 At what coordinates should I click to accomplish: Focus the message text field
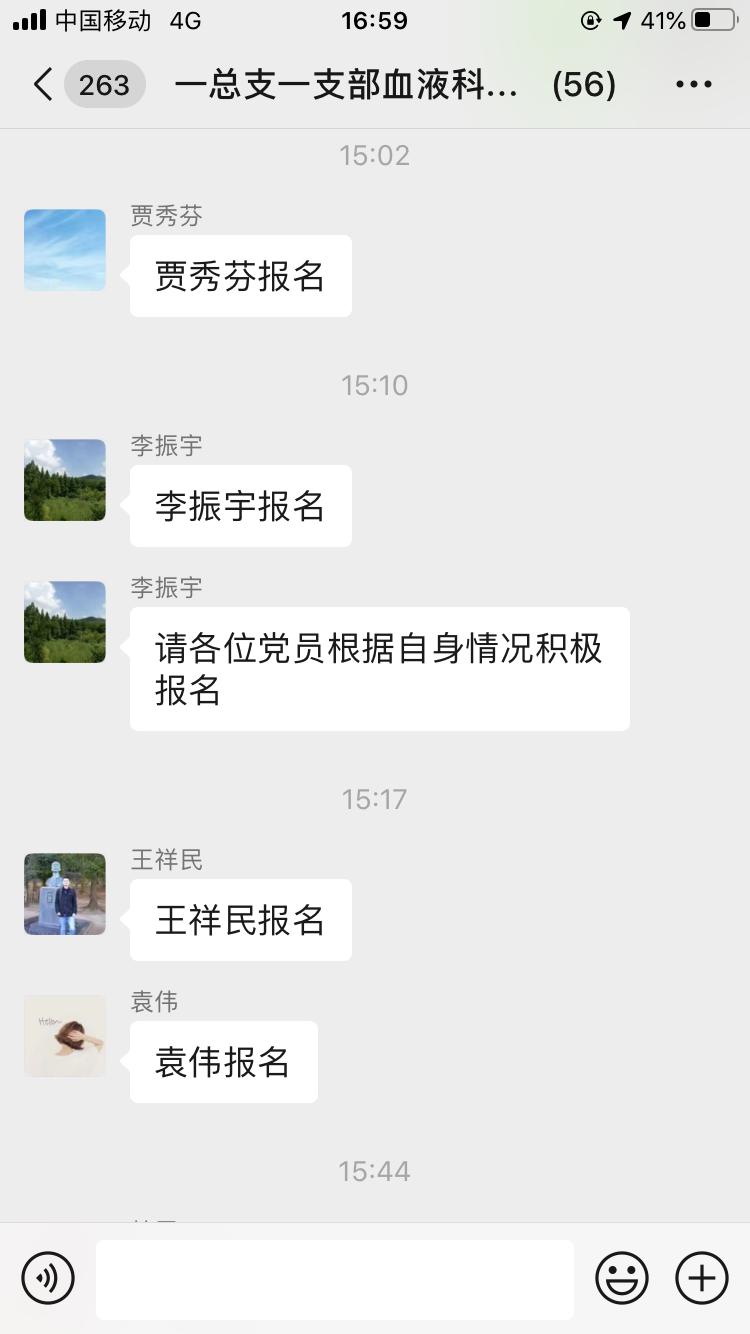point(335,1279)
